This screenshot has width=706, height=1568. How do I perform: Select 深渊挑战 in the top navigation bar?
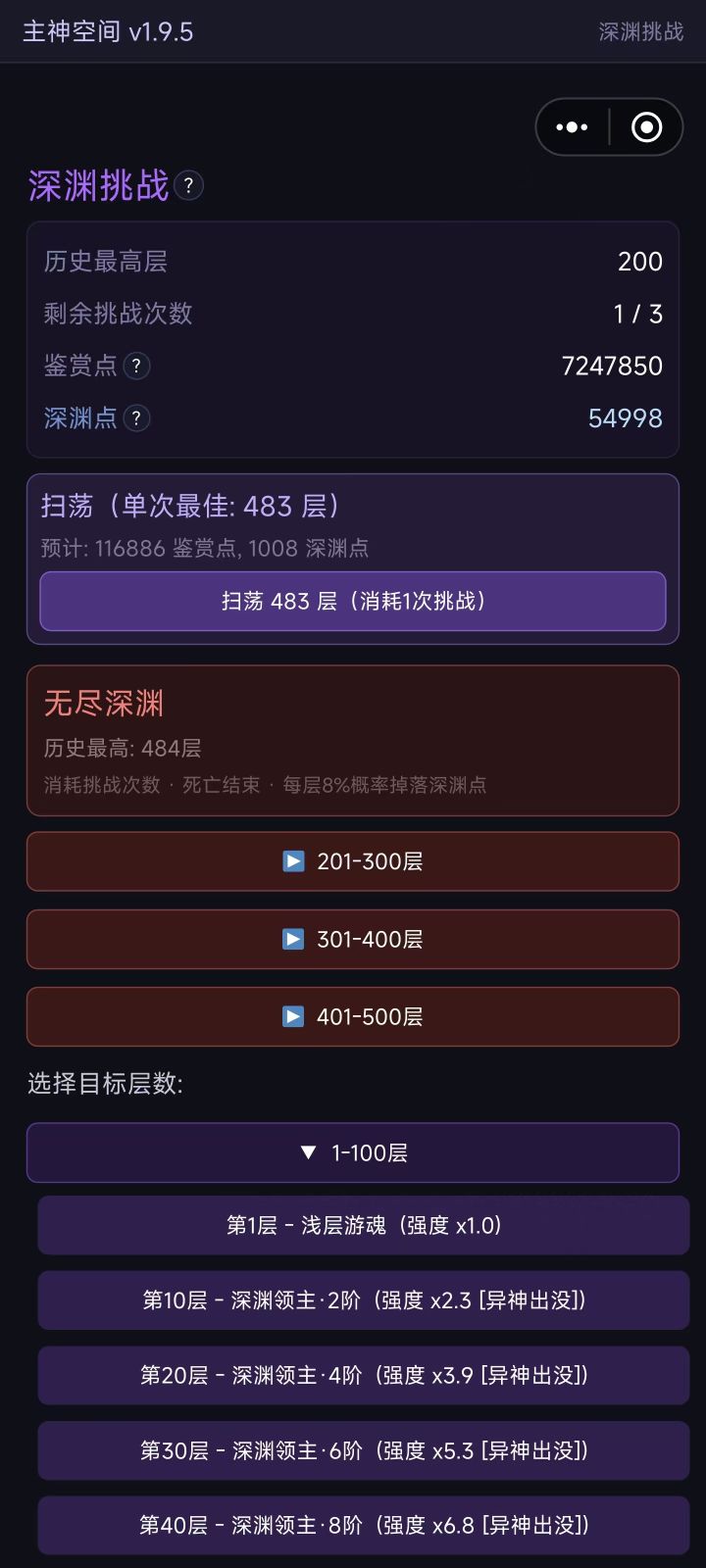click(642, 32)
